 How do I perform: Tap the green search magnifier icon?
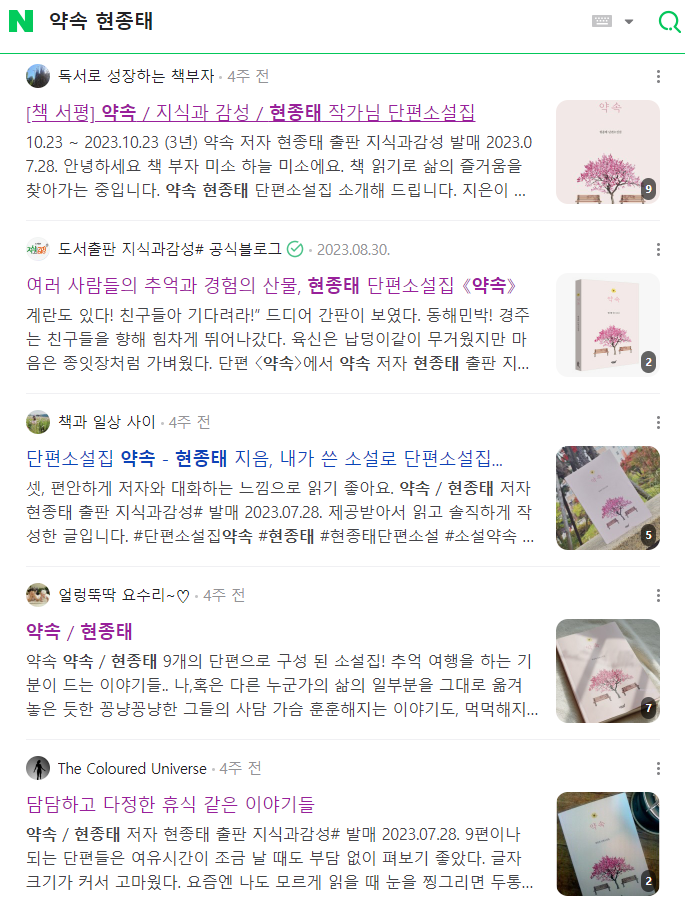(669, 22)
